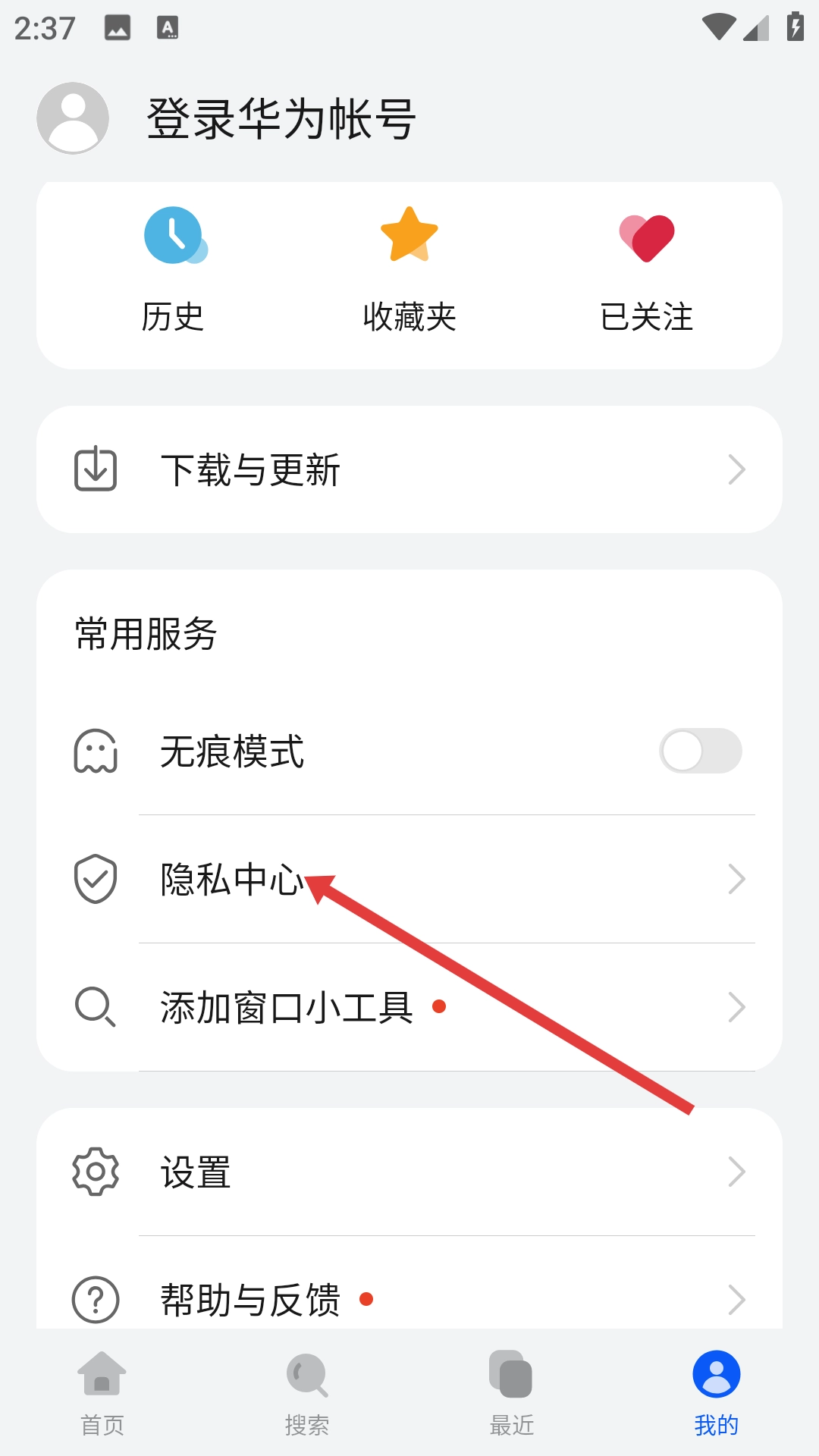Enable 无痕模式 switch
Screen dimensions: 819x1456
pyautogui.click(x=699, y=751)
